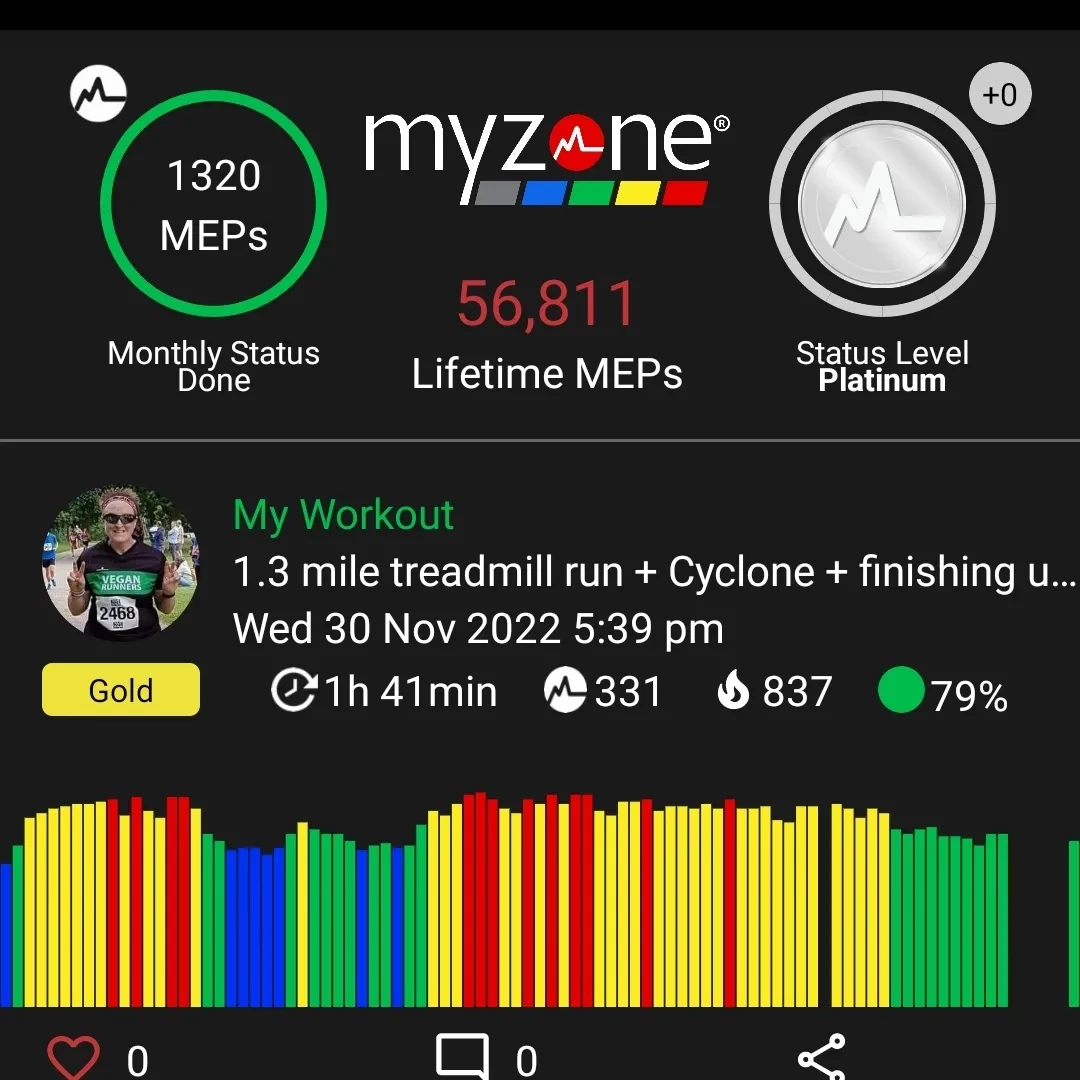Image resolution: width=1080 pixels, height=1080 pixels.
Task: Like the My Workout post
Action: coord(74,1057)
